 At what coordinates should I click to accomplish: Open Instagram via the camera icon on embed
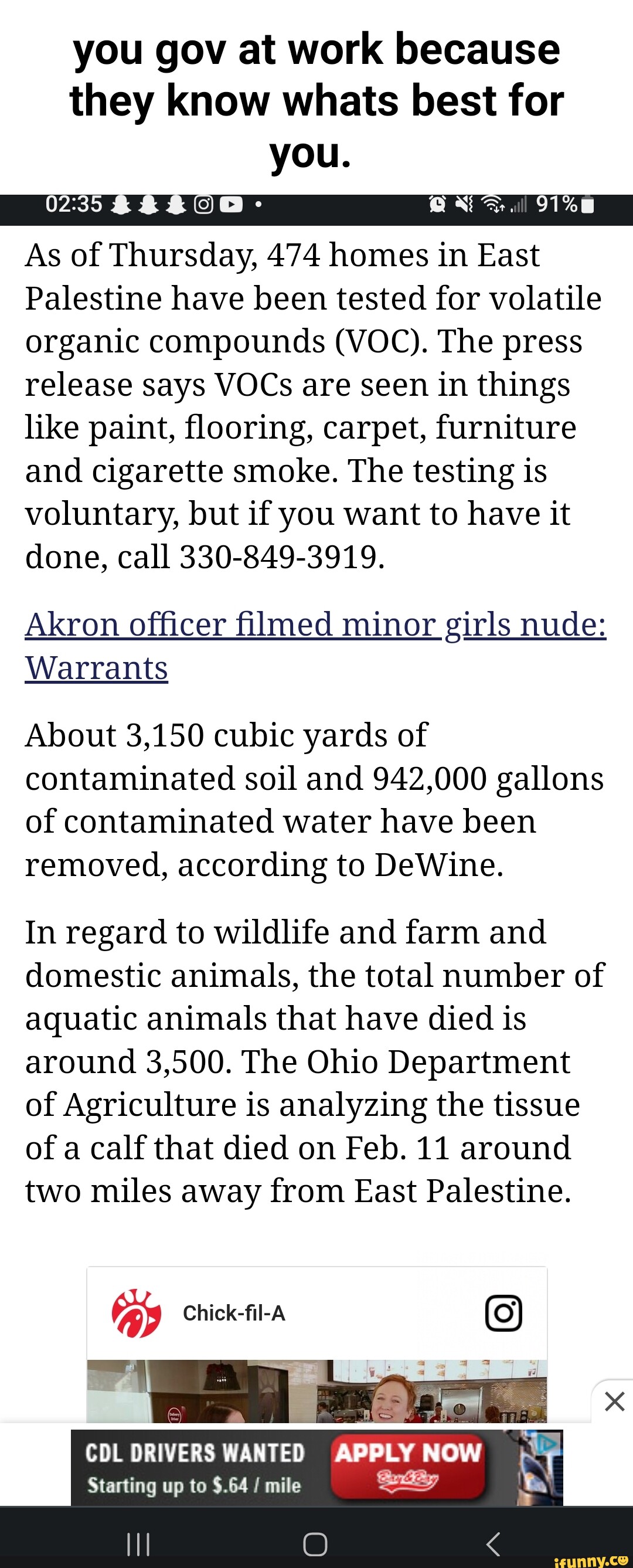503,1312
